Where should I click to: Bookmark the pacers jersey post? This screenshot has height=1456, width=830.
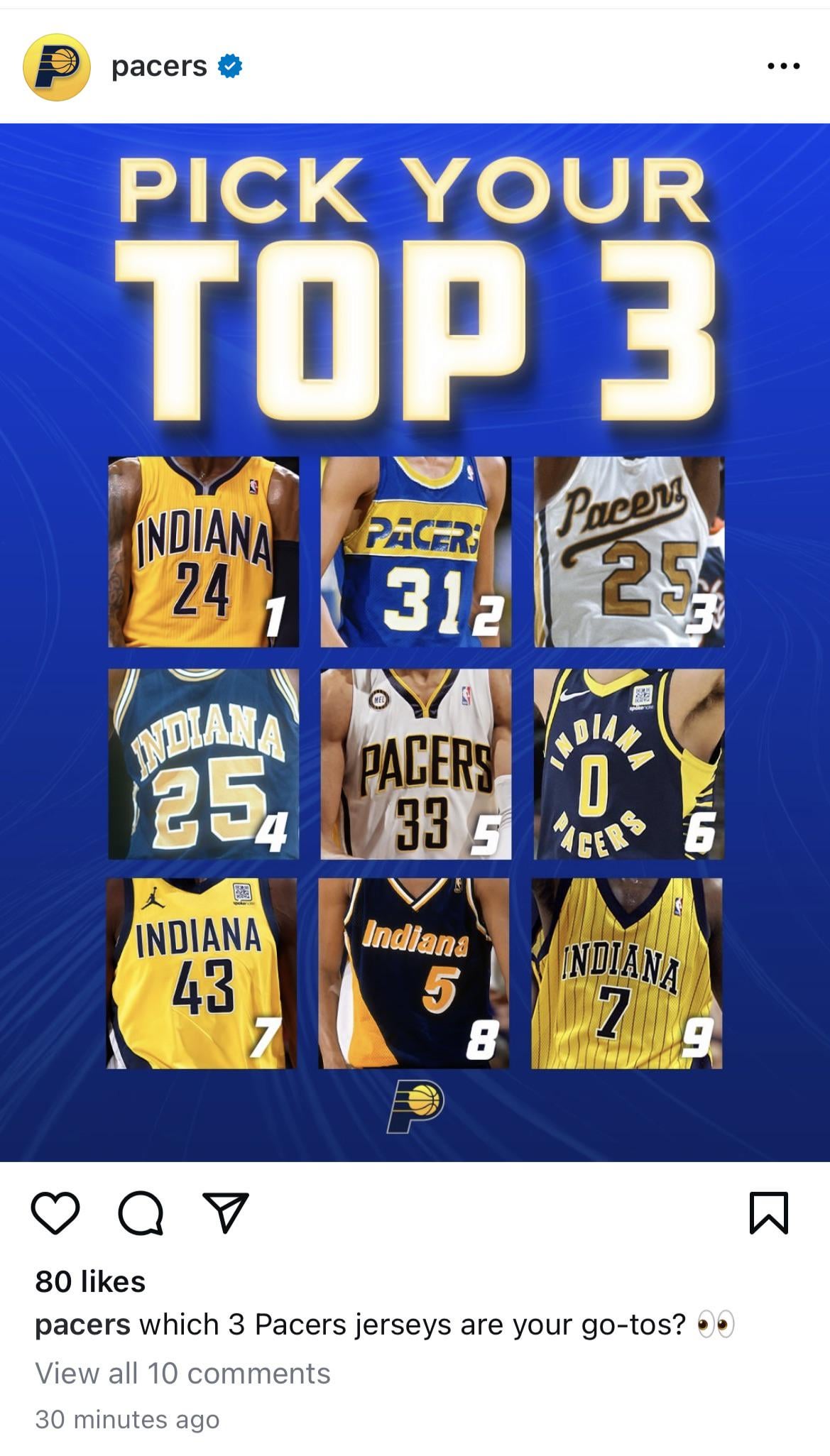coord(769,1213)
